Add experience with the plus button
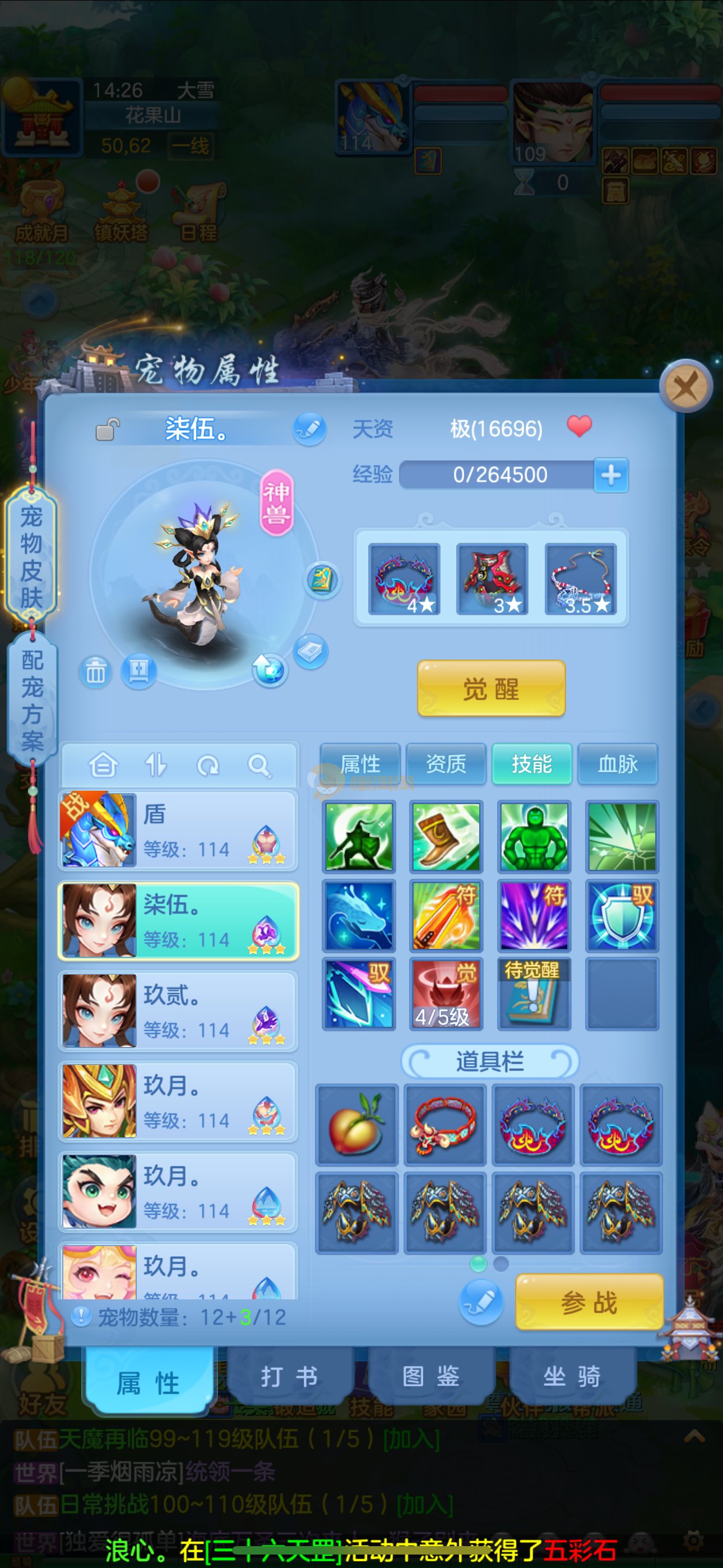This screenshot has width=723, height=1568. tap(611, 475)
